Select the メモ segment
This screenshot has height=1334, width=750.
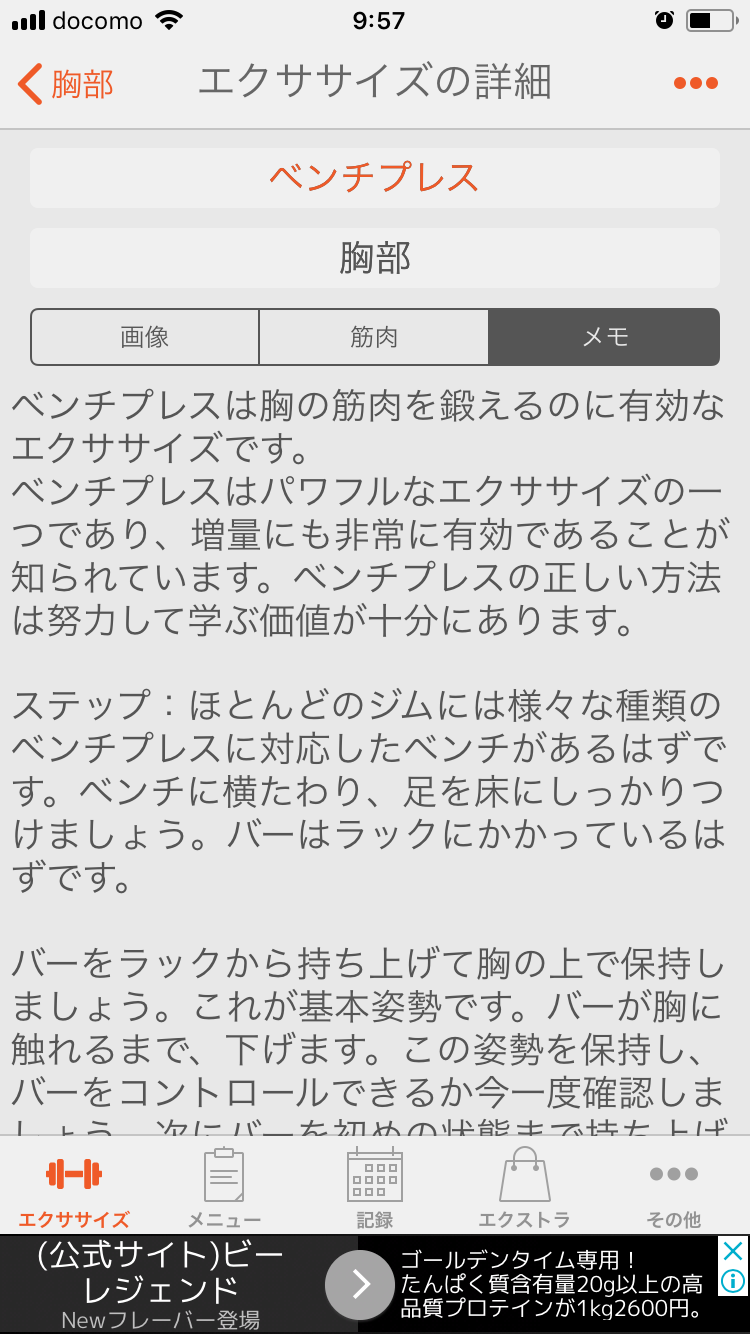click(x=604, y=337)
